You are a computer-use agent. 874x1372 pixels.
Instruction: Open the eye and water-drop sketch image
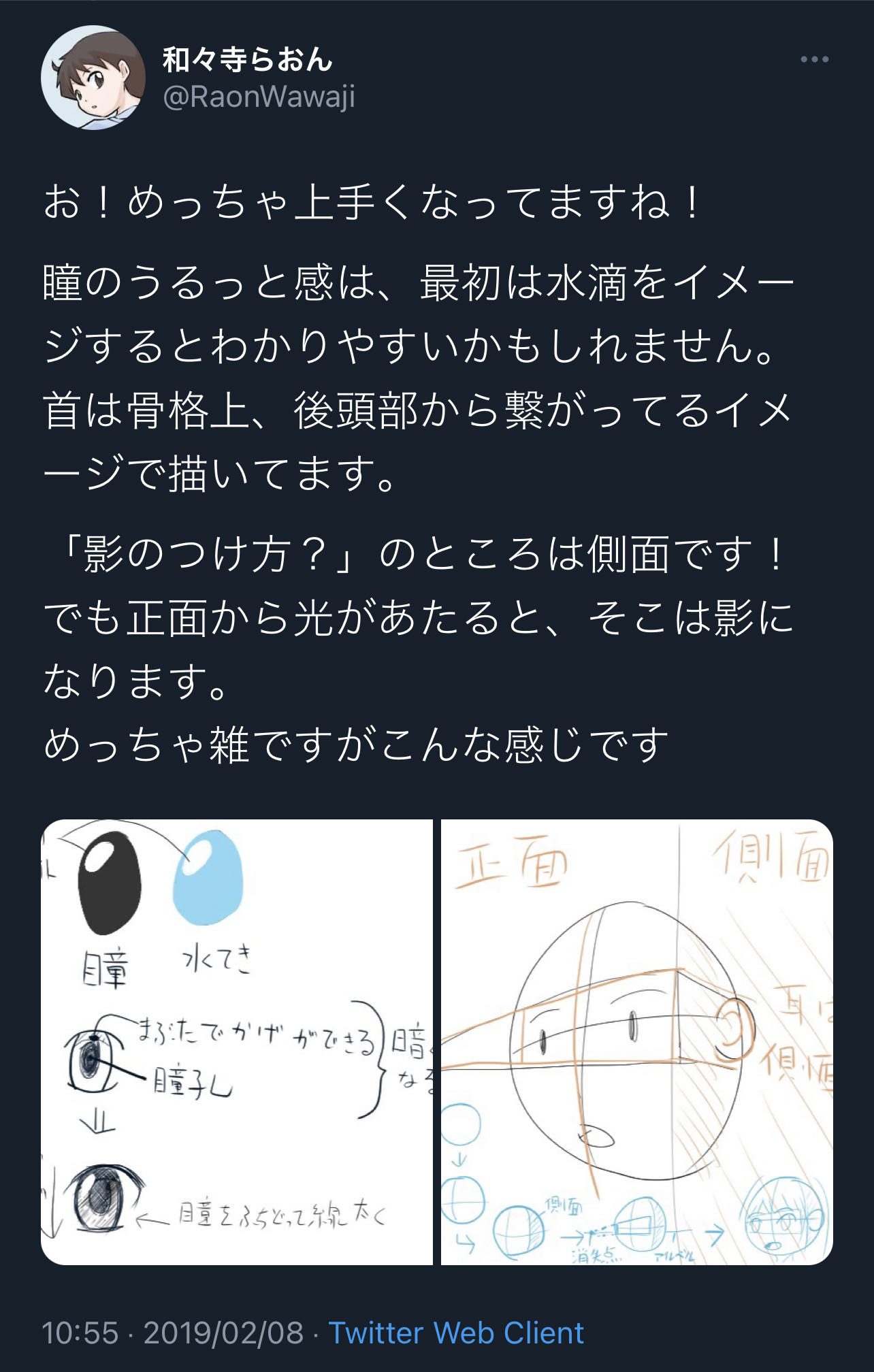point(237,1042)
